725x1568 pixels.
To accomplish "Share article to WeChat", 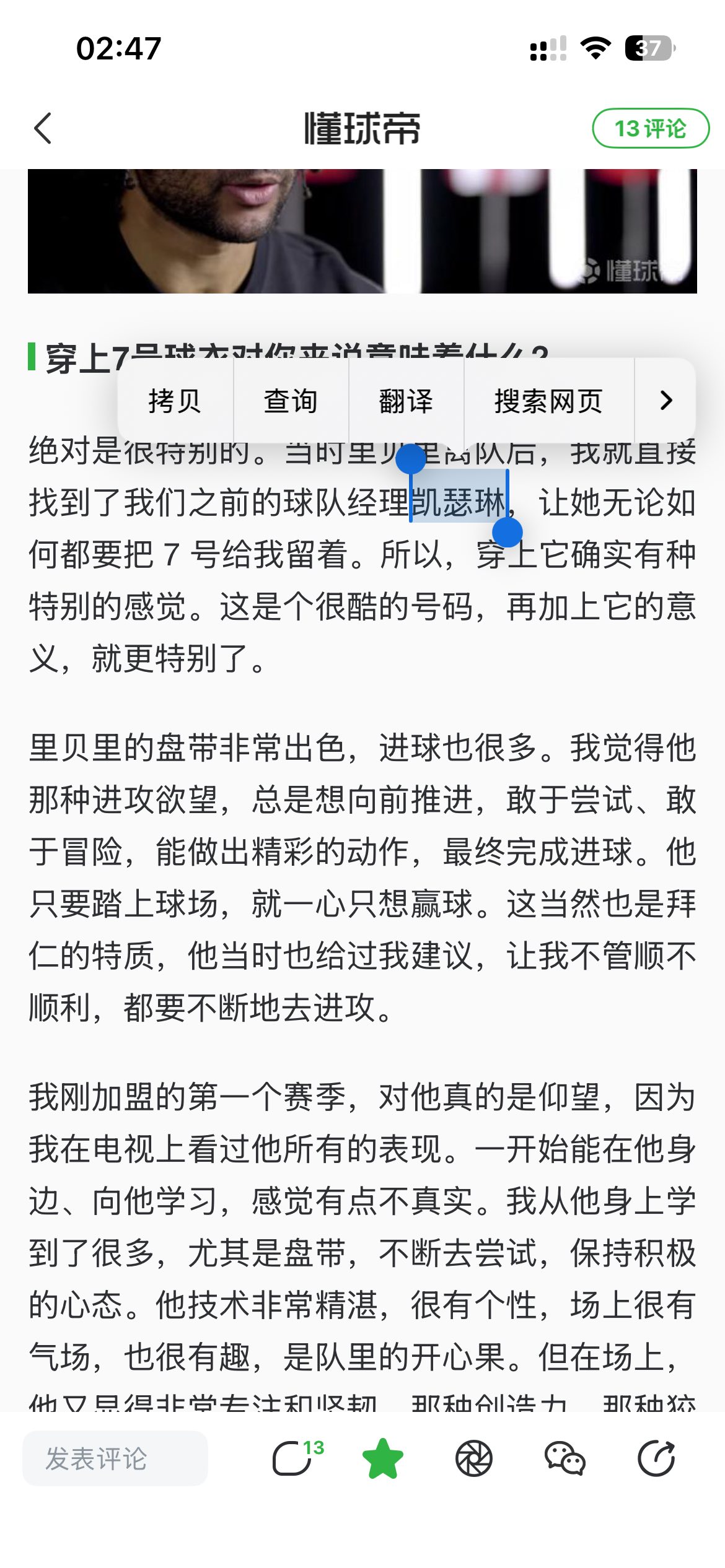I will [565, 1458].
